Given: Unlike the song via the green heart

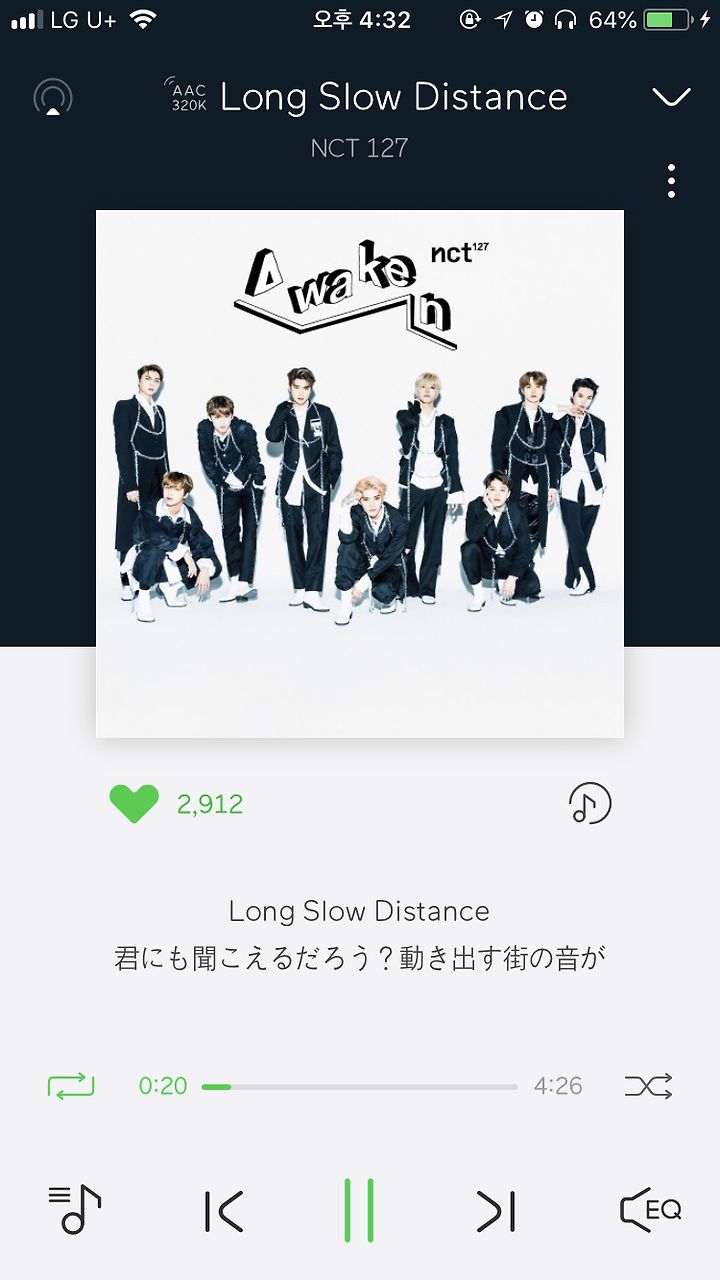Looking at the screenshot, I should point(134,804).
